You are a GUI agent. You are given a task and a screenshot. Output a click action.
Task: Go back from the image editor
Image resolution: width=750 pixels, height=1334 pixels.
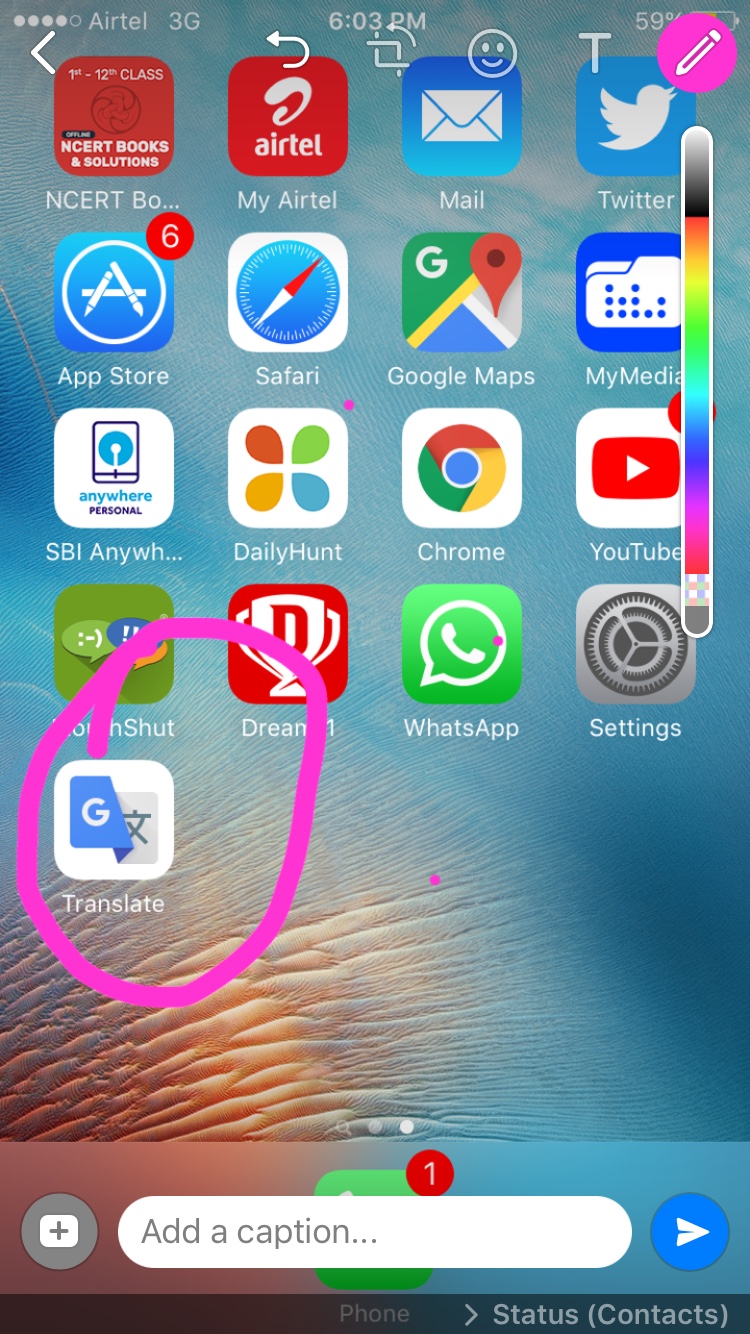click(x=43, y=52)
